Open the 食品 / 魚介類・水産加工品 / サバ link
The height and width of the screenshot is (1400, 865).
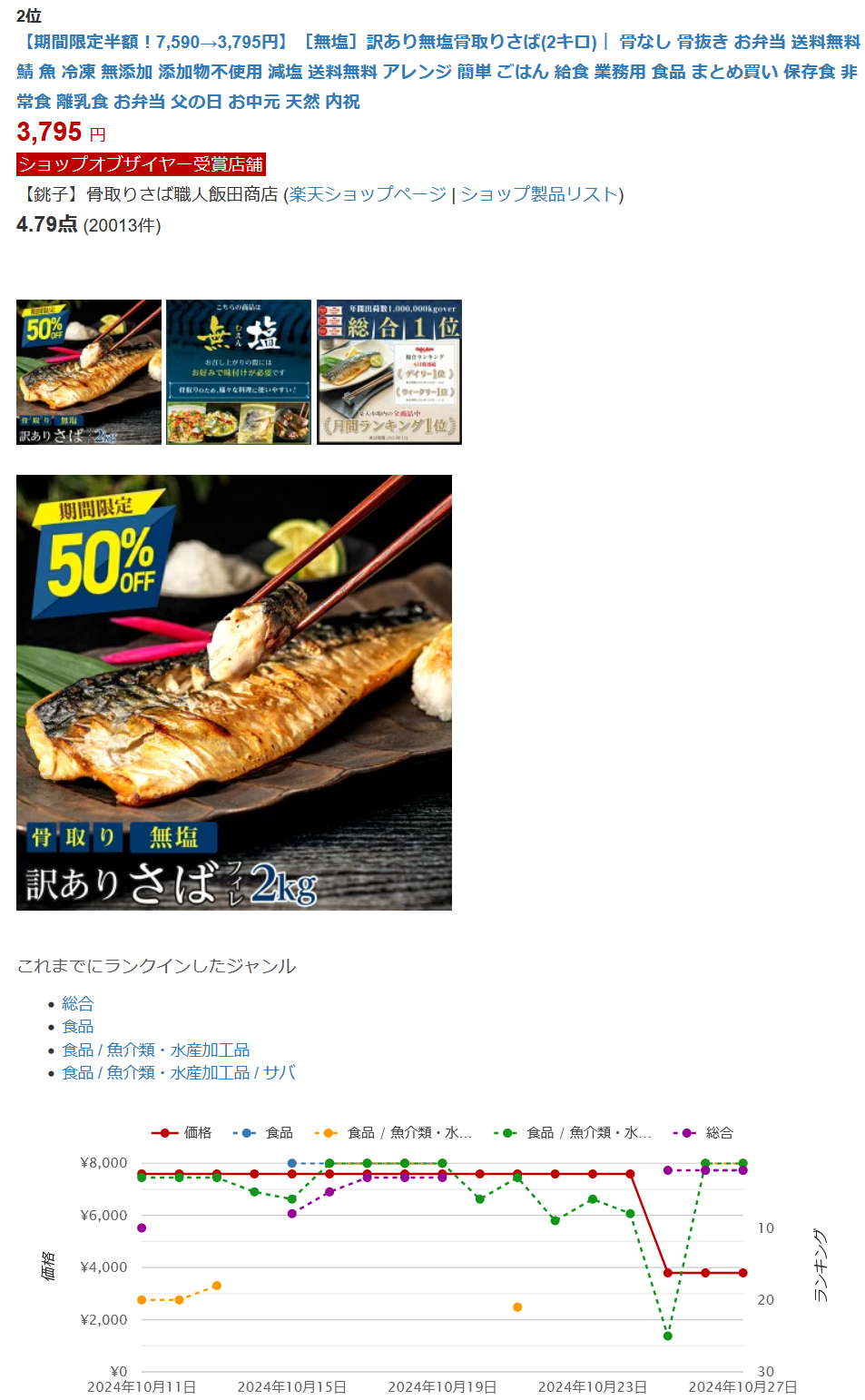point(178,1072)
